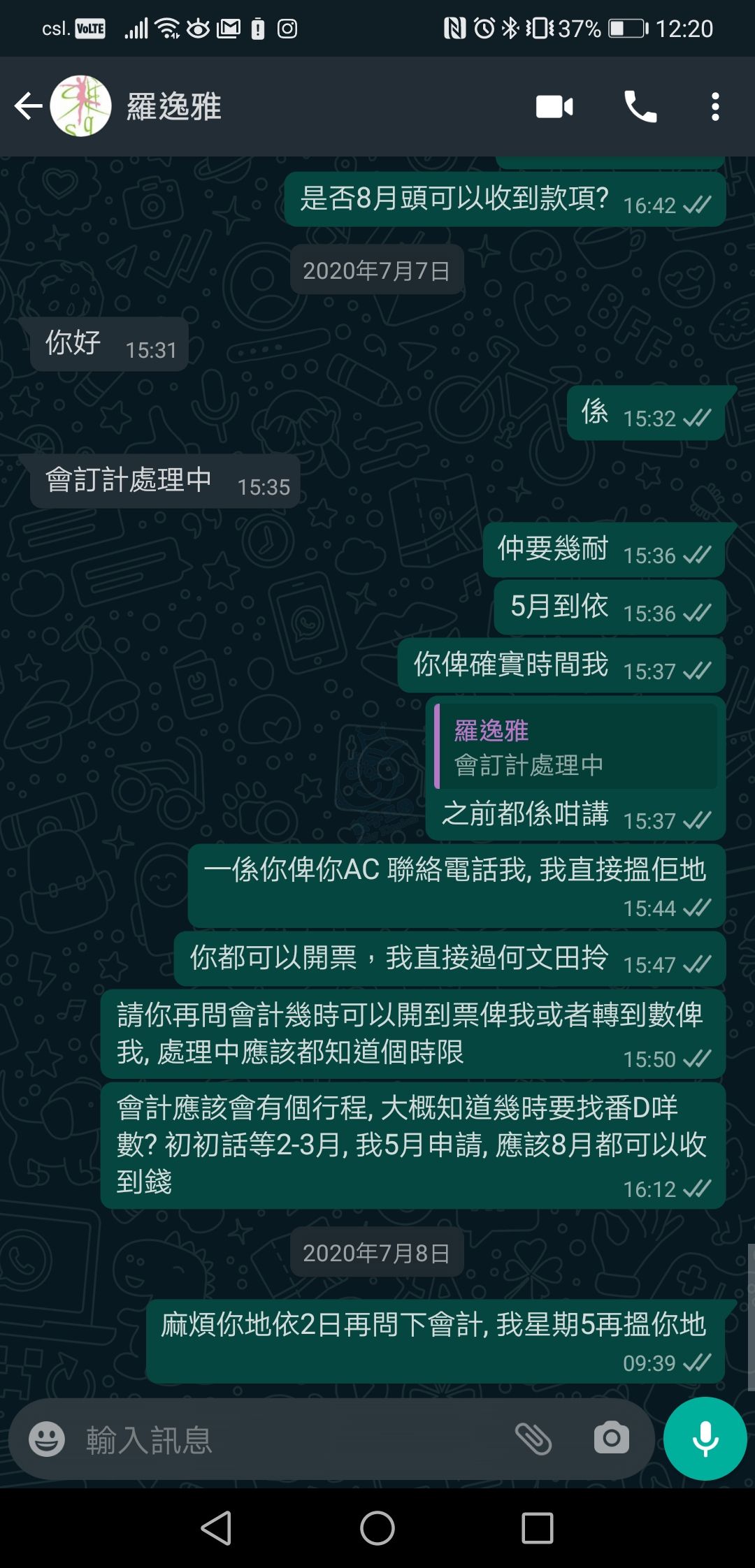
Task: Open recent apps from navigation bar
Action: pyautogui.click(x=537, y=1528)
